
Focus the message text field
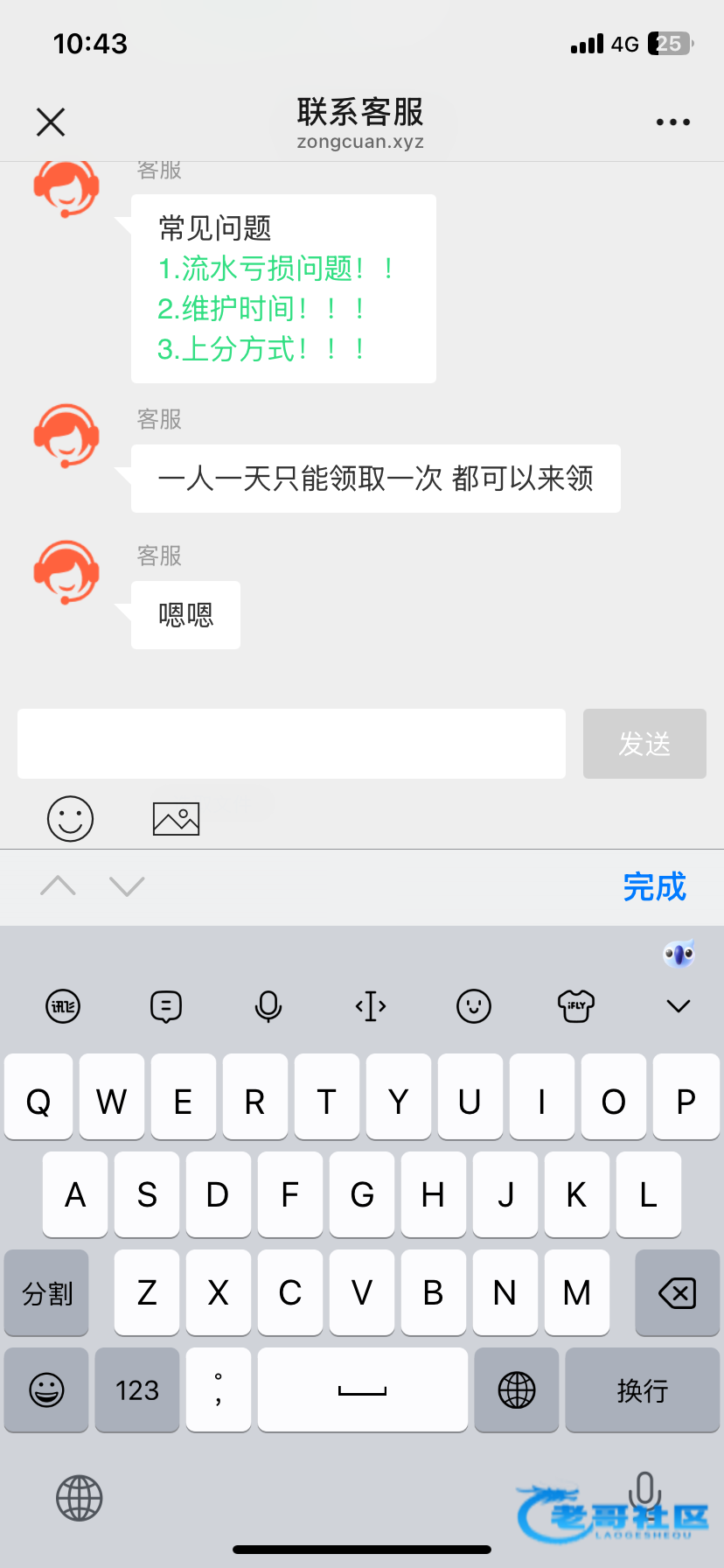point(291,744)
